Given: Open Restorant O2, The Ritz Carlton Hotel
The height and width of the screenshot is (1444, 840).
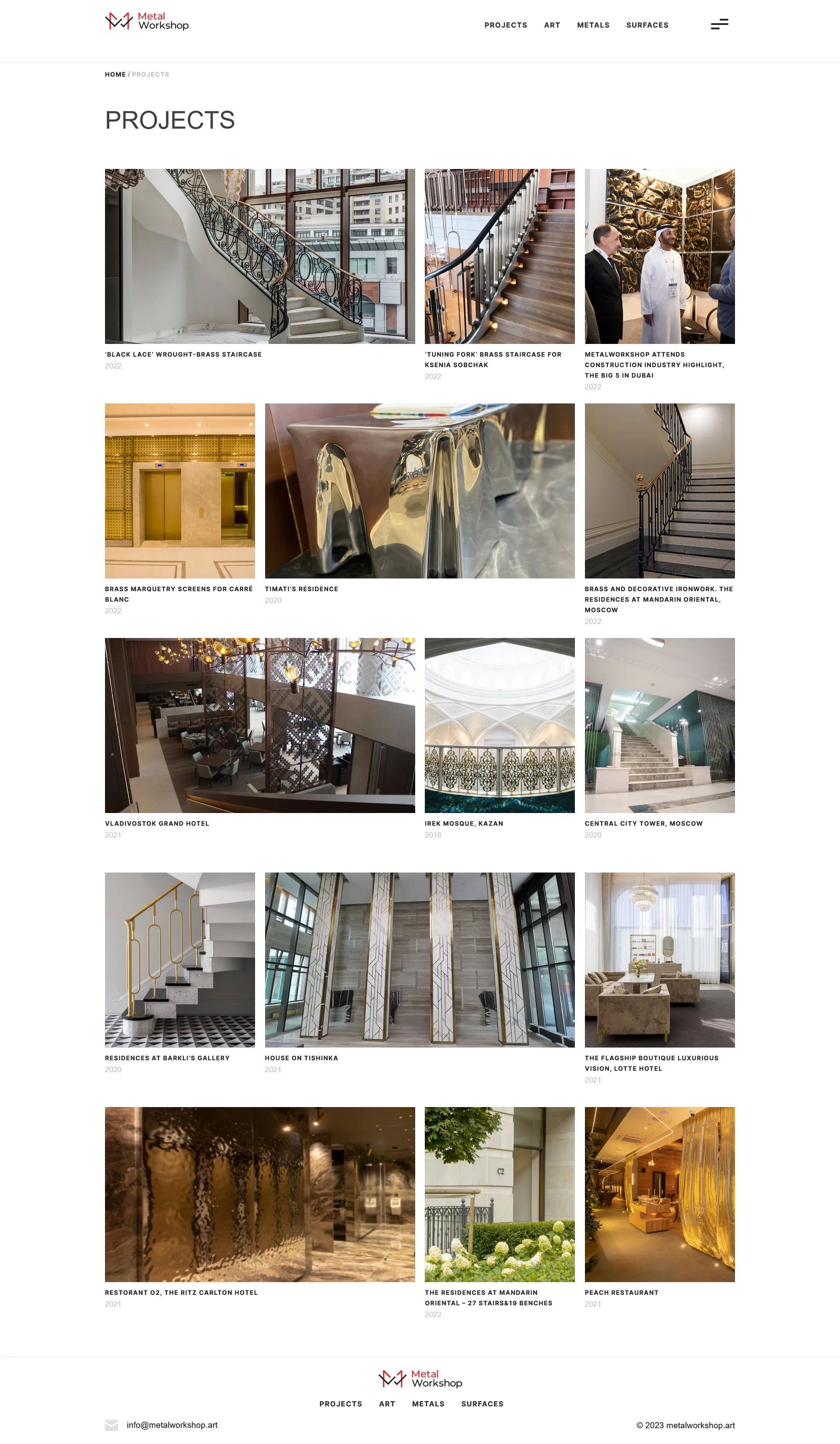Looking at the screenshot, I should [x=259, y=1194].
